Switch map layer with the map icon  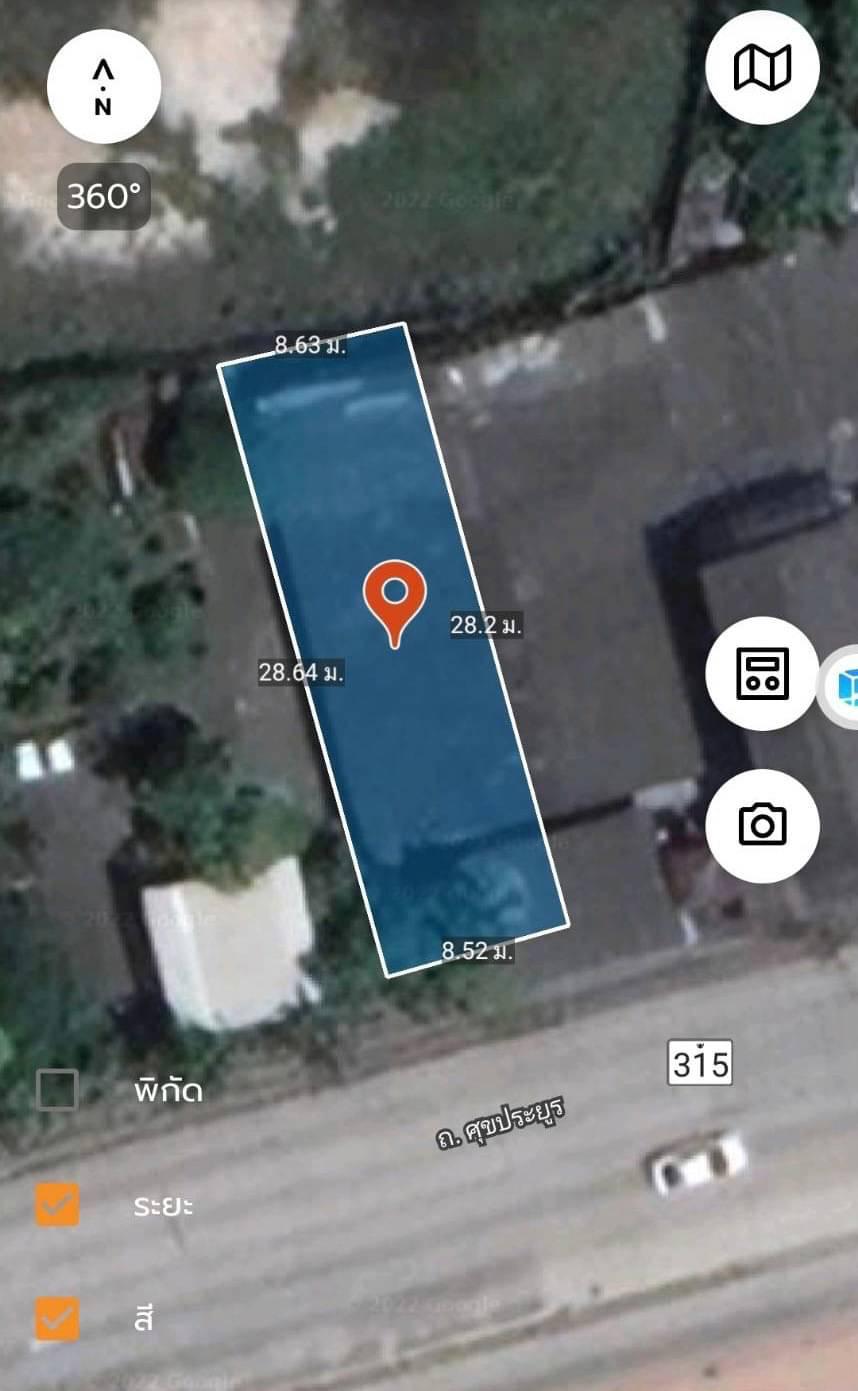762,68
